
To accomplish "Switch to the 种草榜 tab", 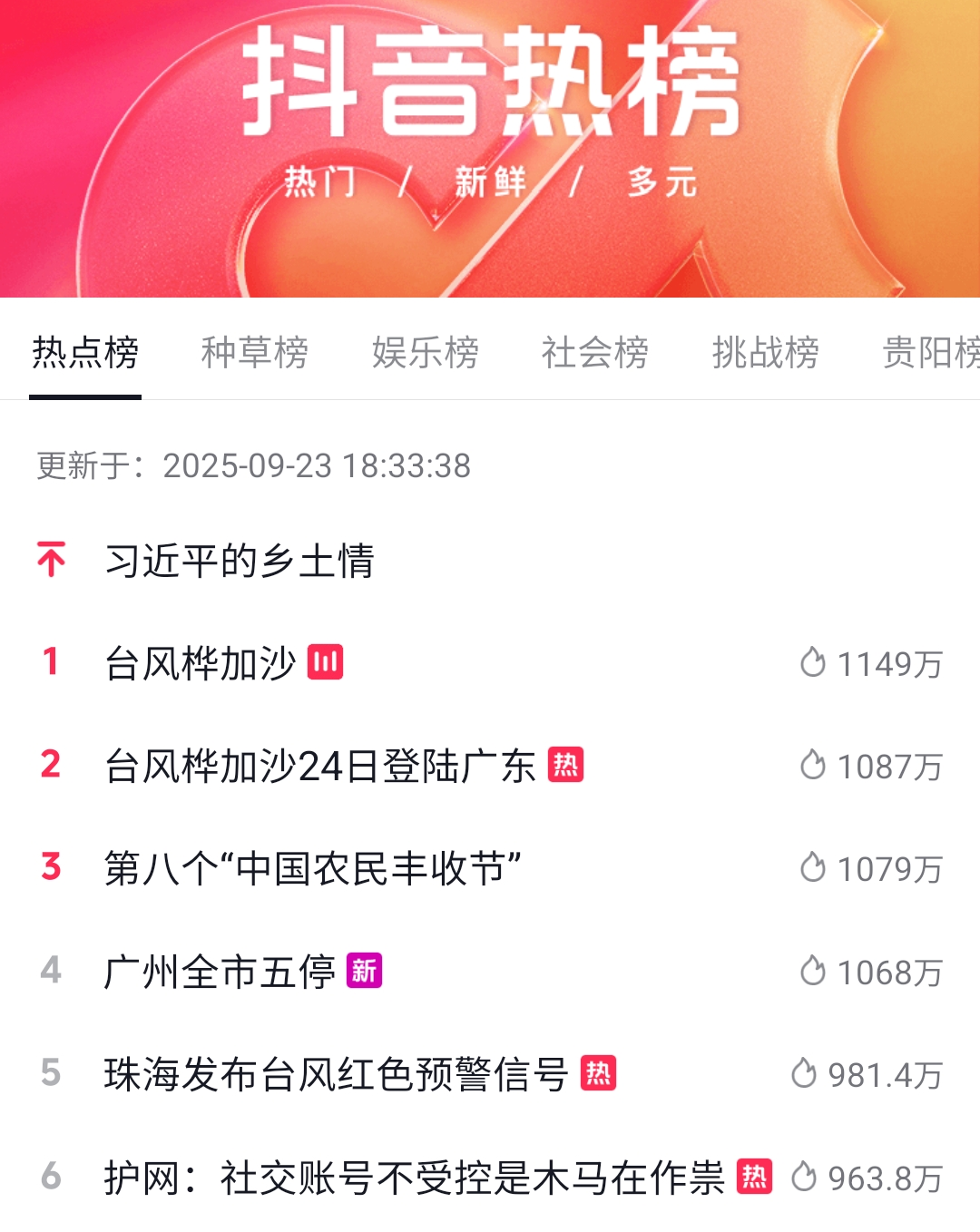I will (254, 352).
